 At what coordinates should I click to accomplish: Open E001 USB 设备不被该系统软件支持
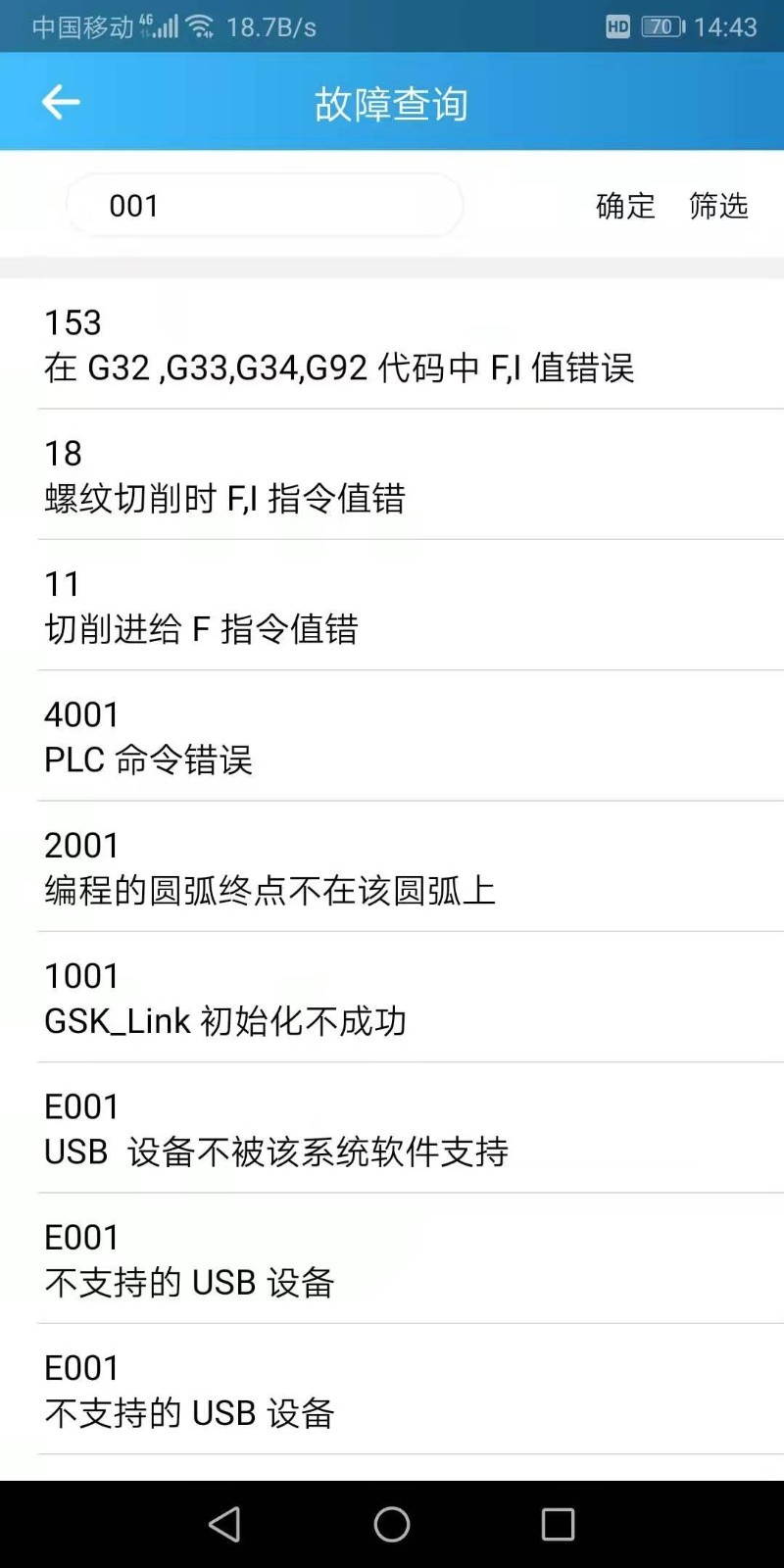pos(392,1129)
